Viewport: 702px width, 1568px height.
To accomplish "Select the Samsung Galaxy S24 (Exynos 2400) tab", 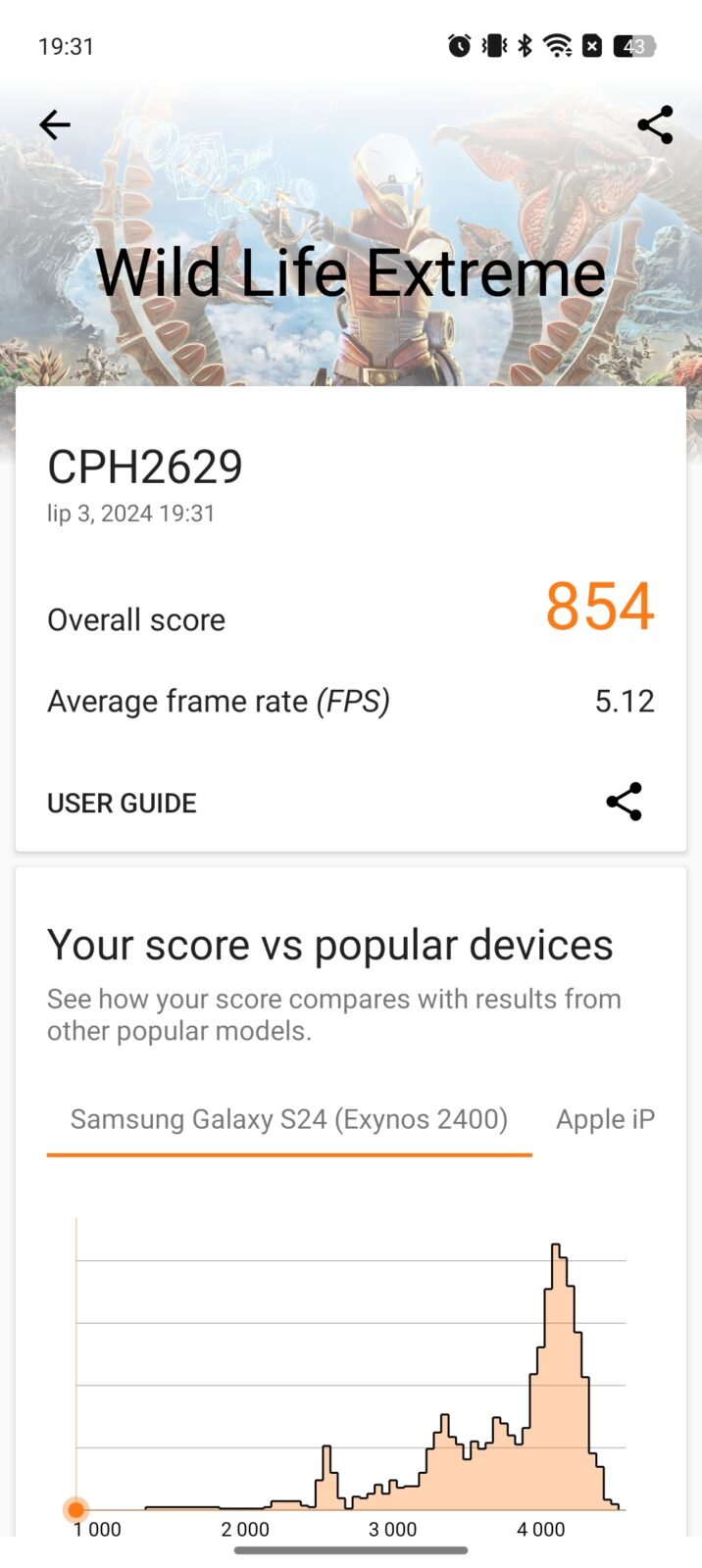I will (289, 1119).
